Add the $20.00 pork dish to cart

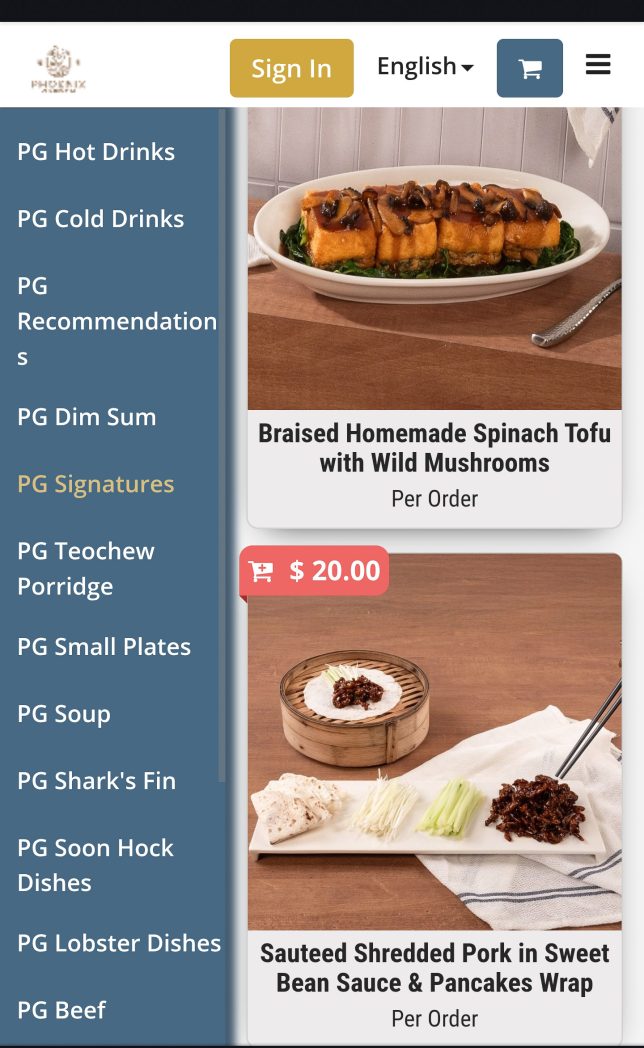[x=314, y=571]
